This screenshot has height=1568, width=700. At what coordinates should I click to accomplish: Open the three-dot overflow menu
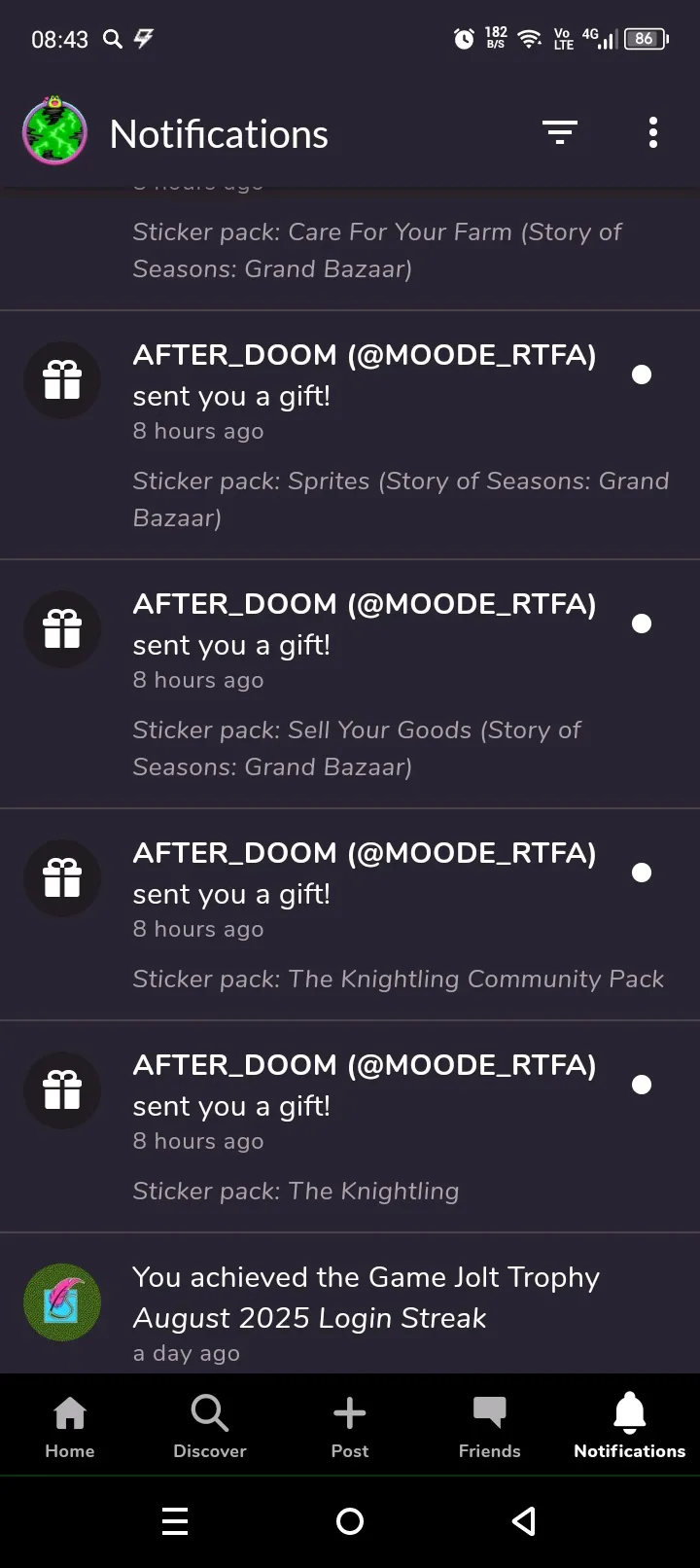point(653,132)
